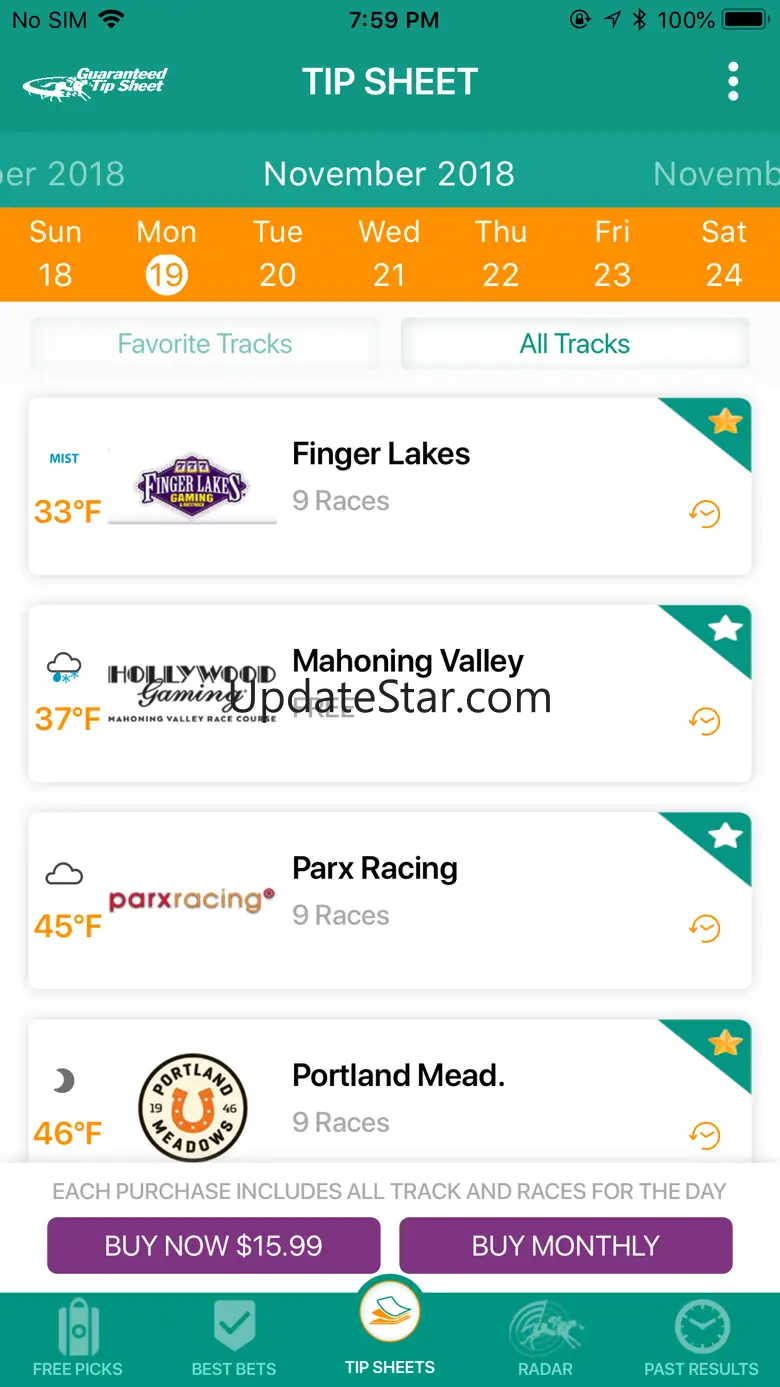View past results for Parx Racing
The width and height of the screenshot is (780, 1387).
(x=705, y=928)
